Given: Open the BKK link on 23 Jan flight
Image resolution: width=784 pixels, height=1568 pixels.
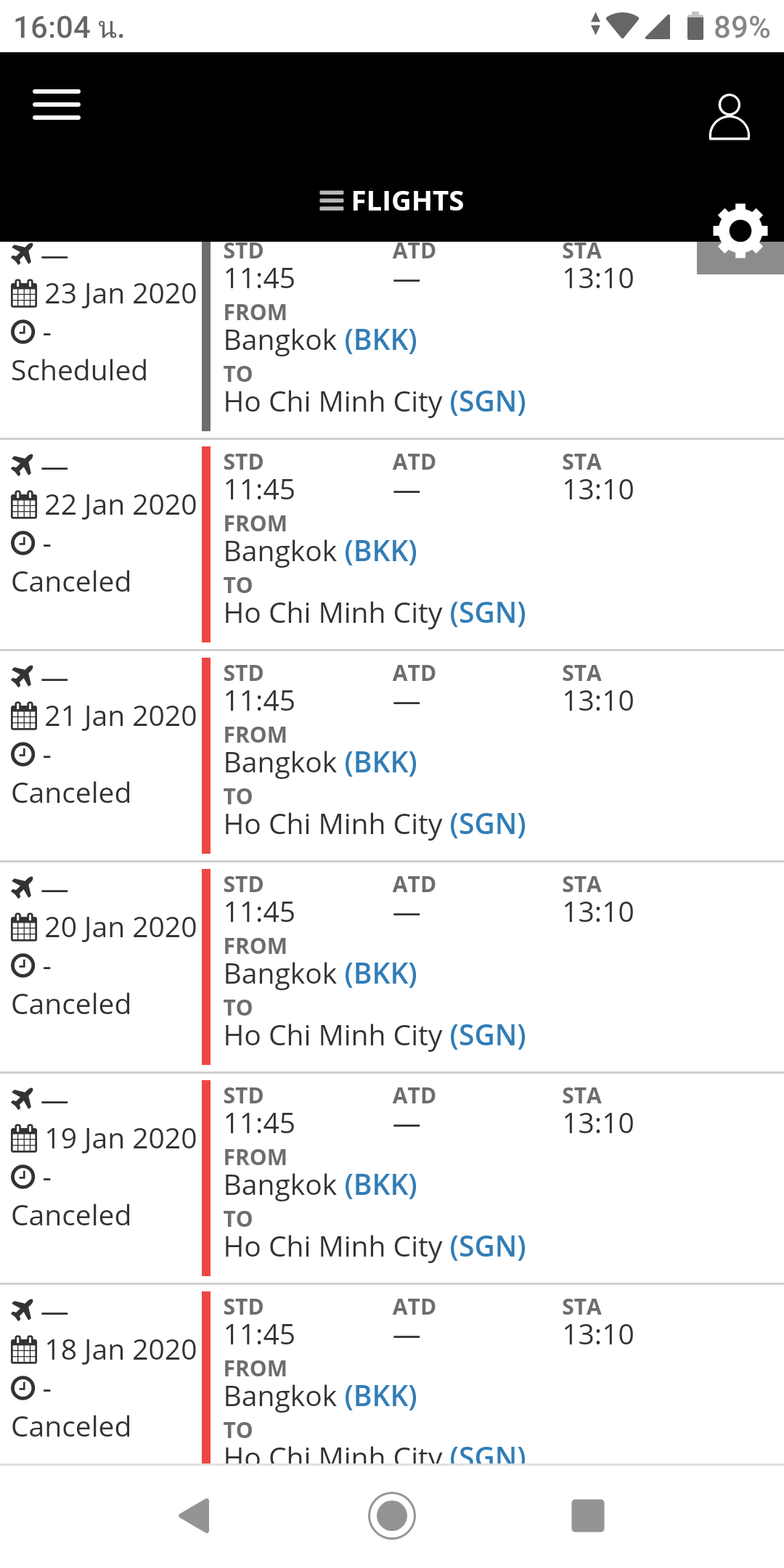Looking at the screenshot, I should coord(380,340).
